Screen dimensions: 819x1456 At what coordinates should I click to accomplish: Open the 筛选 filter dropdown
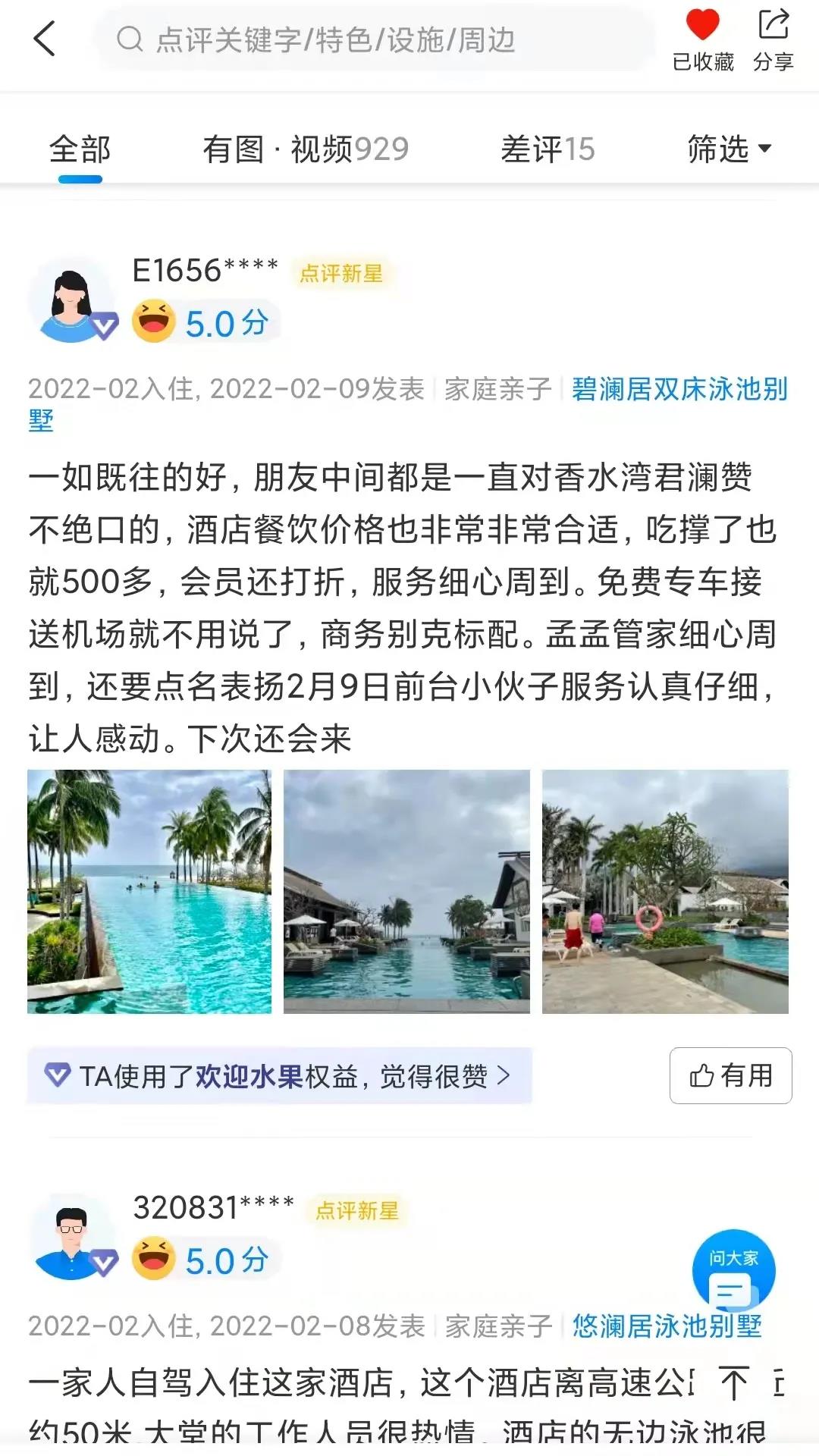tap(729, 149)
